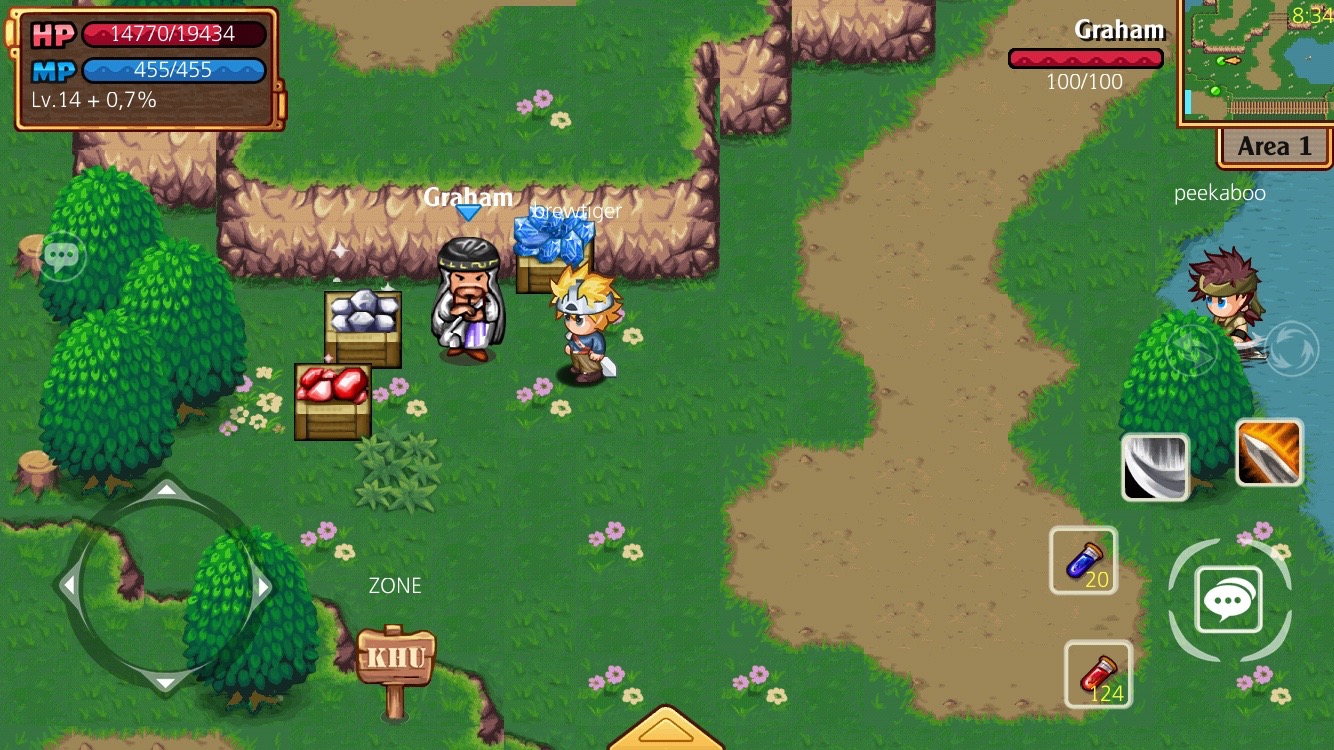Expand the bottom menu arrow
The image size is (1334, 750).
pyautogui.click(x=665, y=730)
